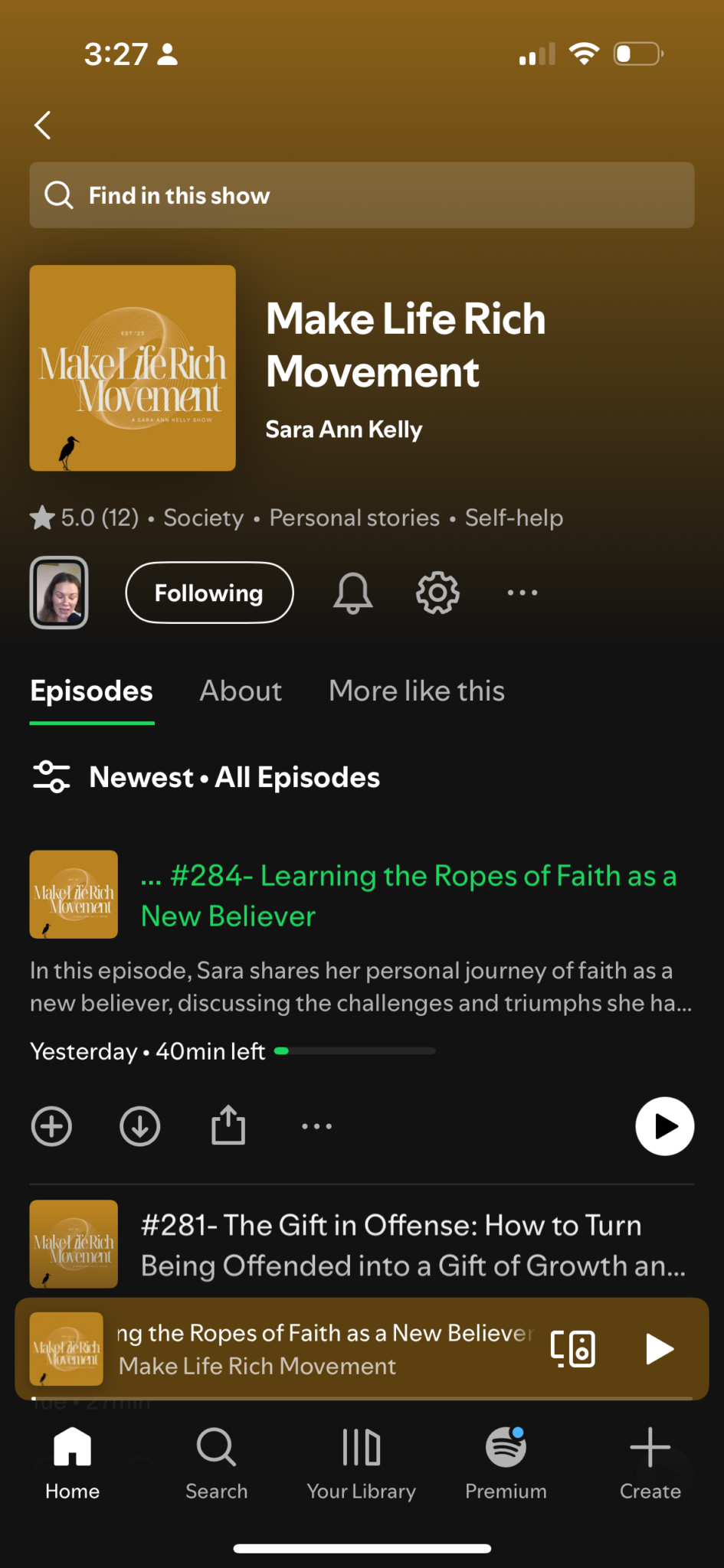Share episode #284
This screenshot has height=1568, width=724.
228,1126
